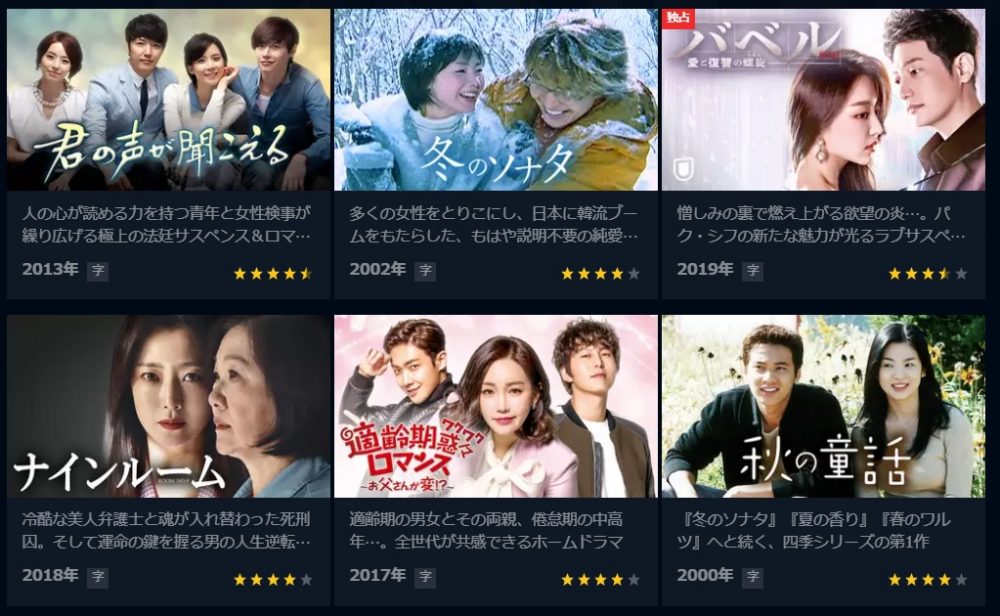Open the 冬のソナタ card
Viewport: 1000px width, 616px height.
pos(495,100)
